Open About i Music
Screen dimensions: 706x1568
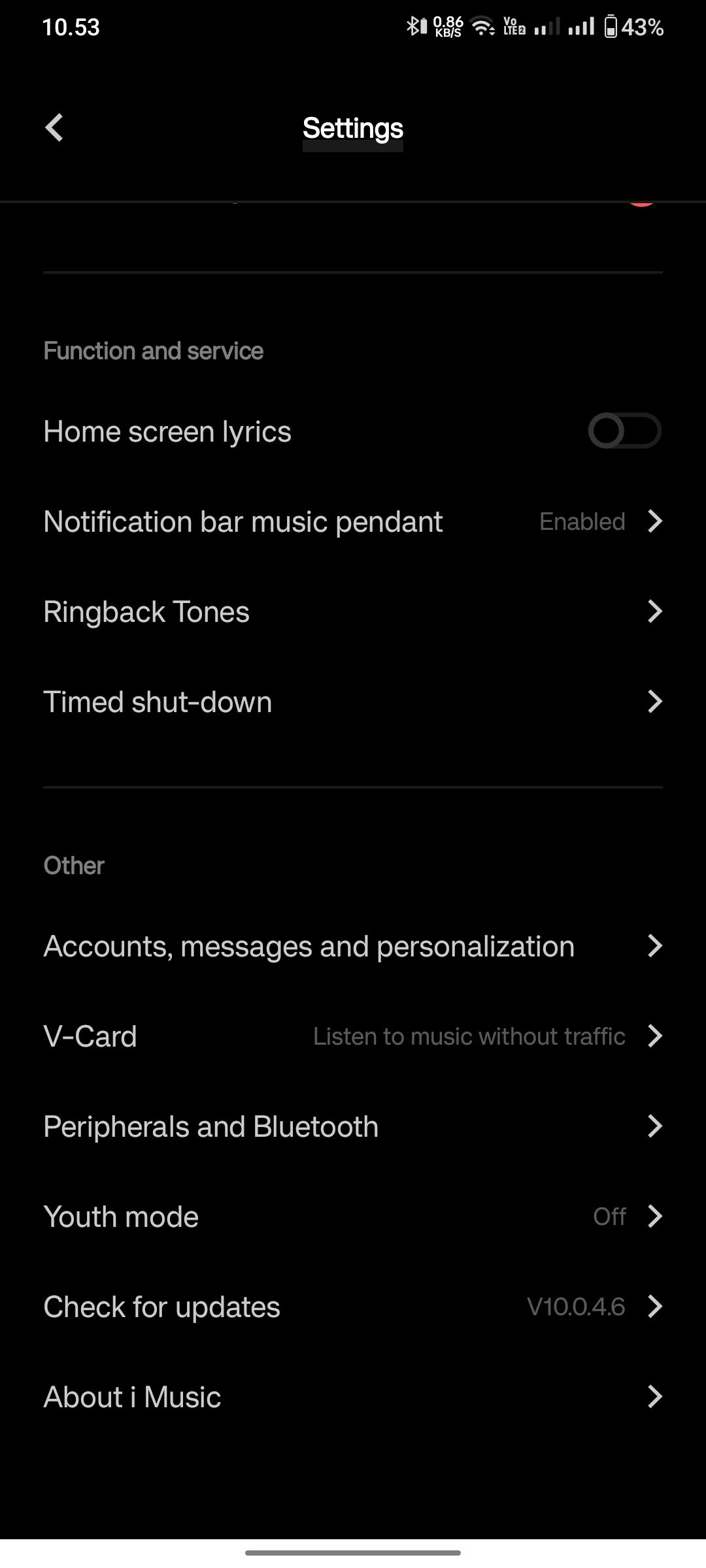tap(353, 1397)
